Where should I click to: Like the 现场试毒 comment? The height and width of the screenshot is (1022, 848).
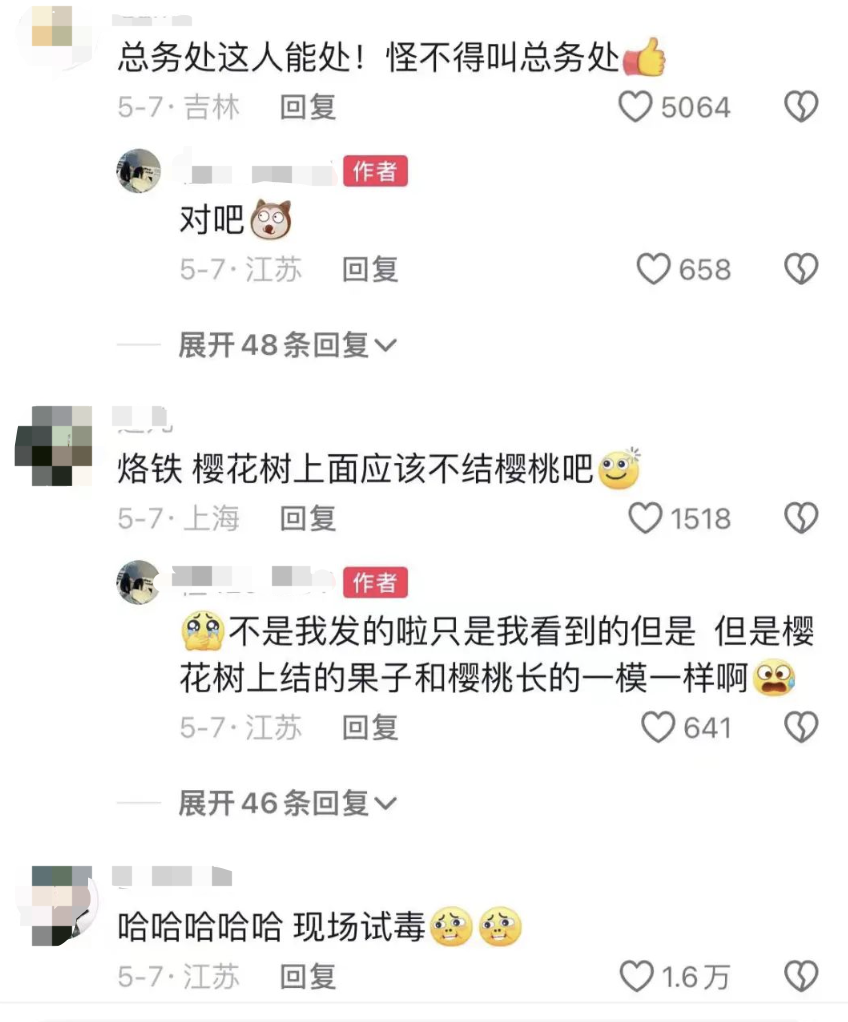[x=636, y=976]
